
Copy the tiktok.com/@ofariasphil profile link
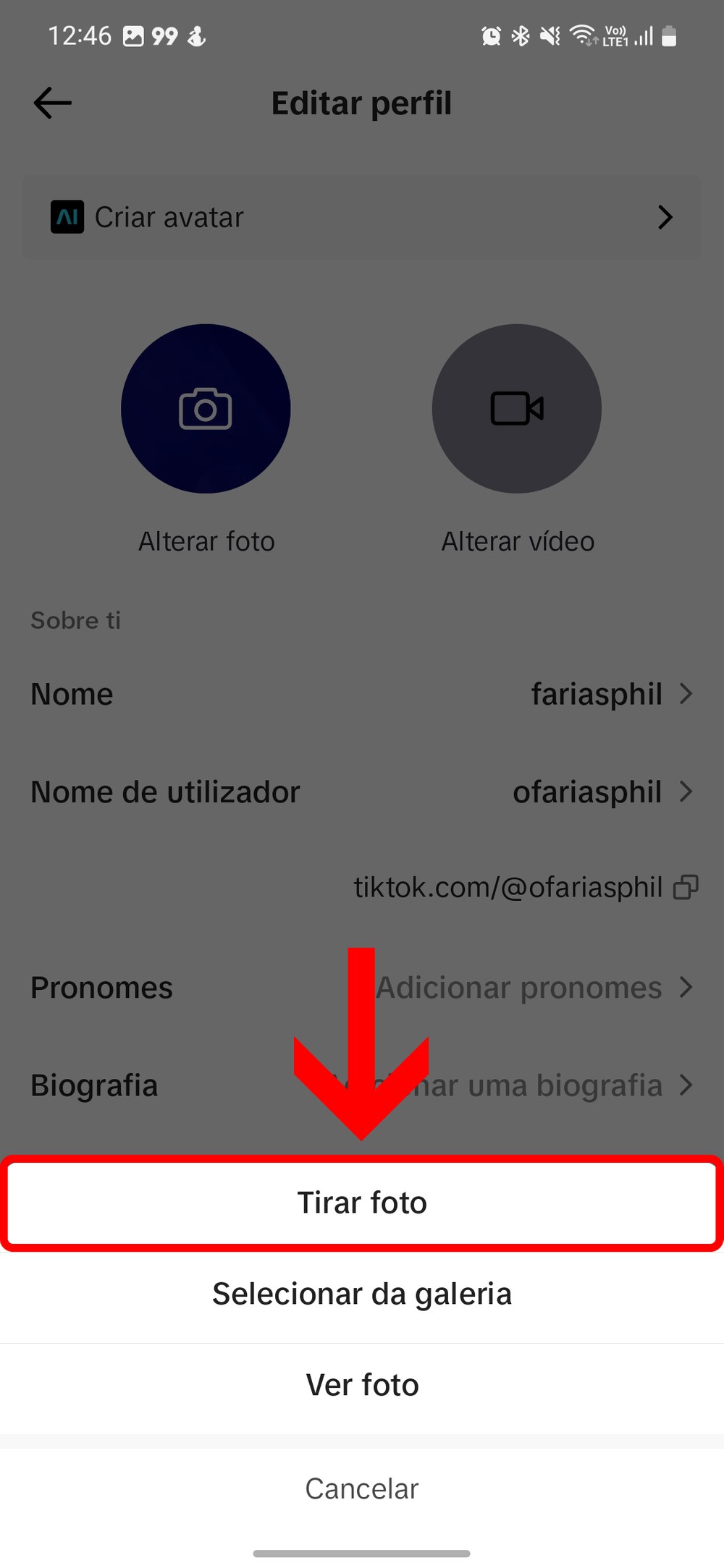coord(685,887)
